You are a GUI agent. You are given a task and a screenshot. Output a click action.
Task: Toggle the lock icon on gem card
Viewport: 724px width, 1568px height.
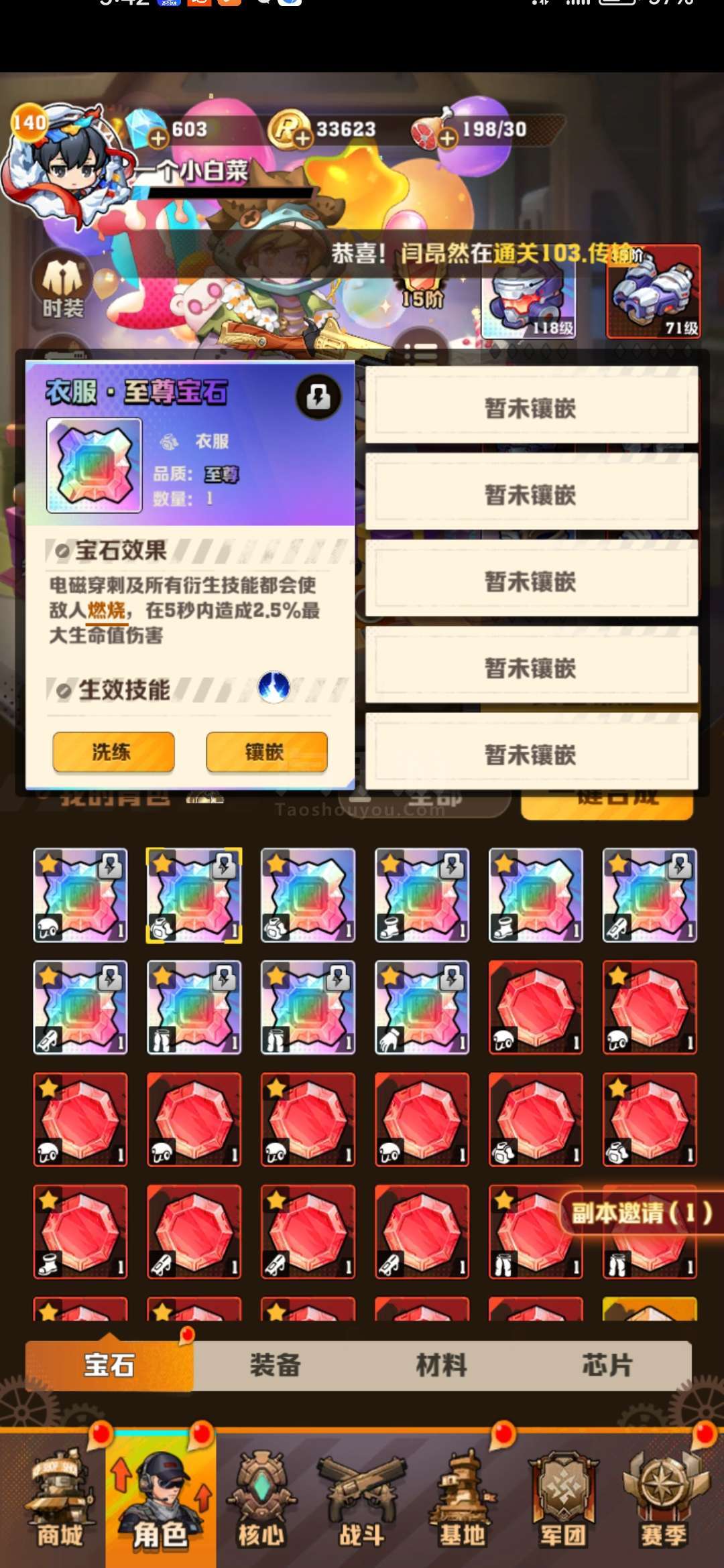coord(318,397)
